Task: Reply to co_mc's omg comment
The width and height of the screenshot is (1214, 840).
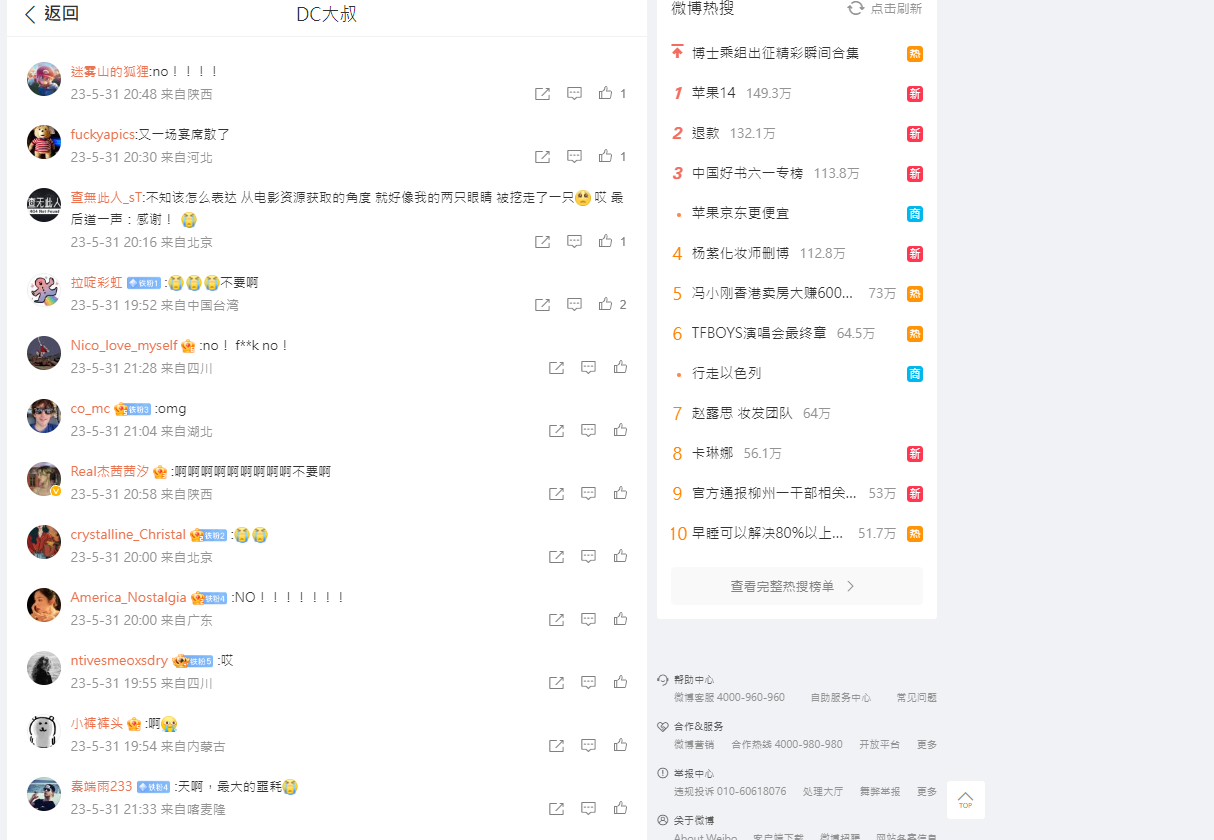Action: [588, 431]
